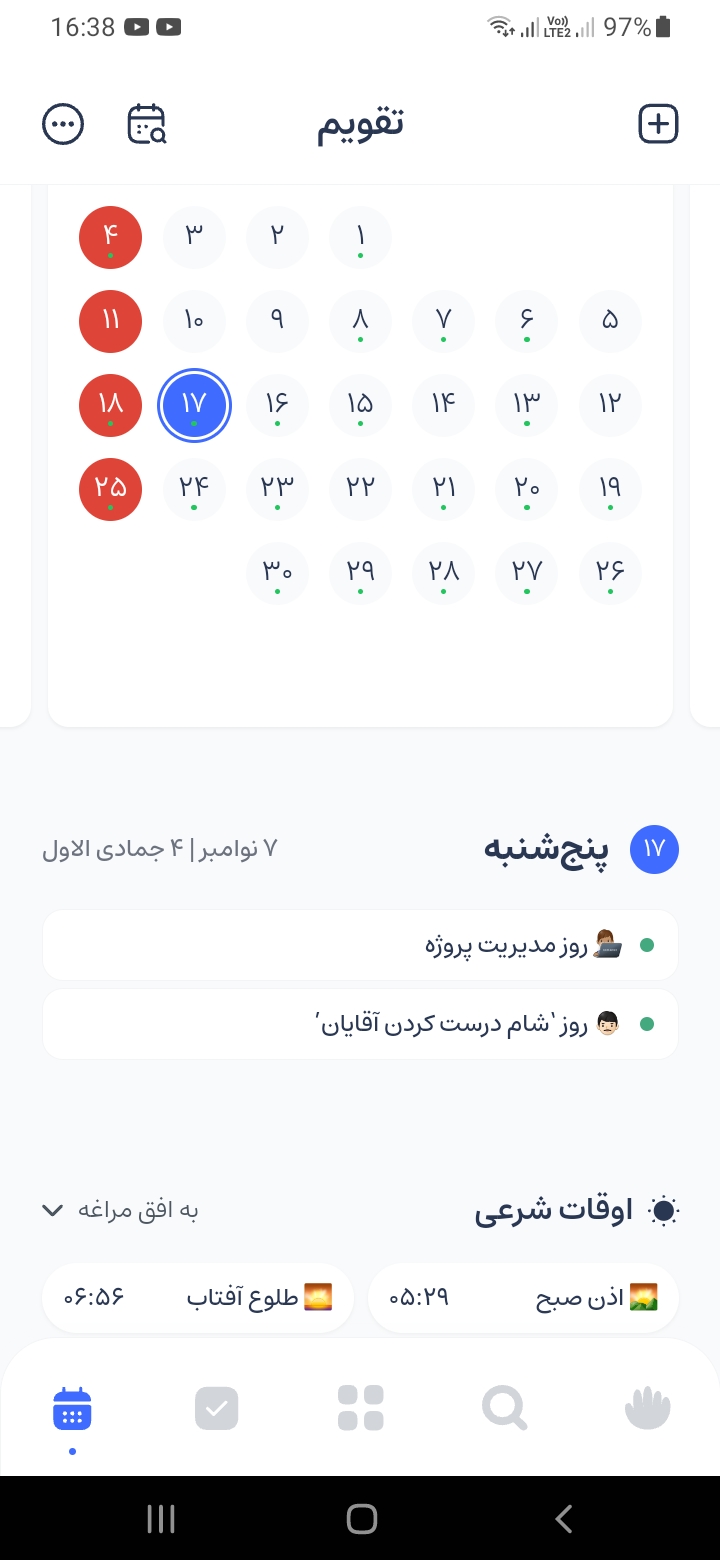Image resolution: width=720 pixels, height=1560 pixels.
Task: Switch to the calendar tab
Action: pyautogui.click(x=72, y=1408)
